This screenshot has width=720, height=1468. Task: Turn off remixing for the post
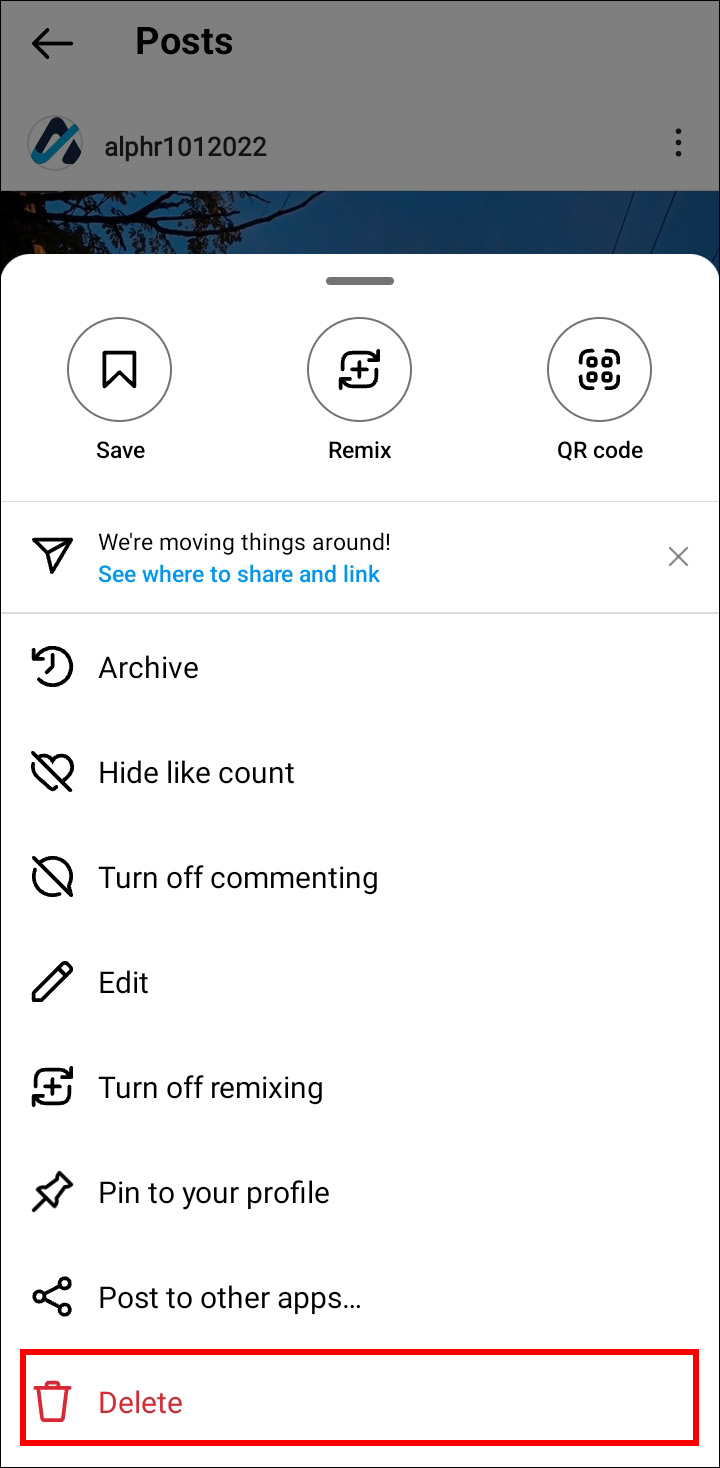210,1088
